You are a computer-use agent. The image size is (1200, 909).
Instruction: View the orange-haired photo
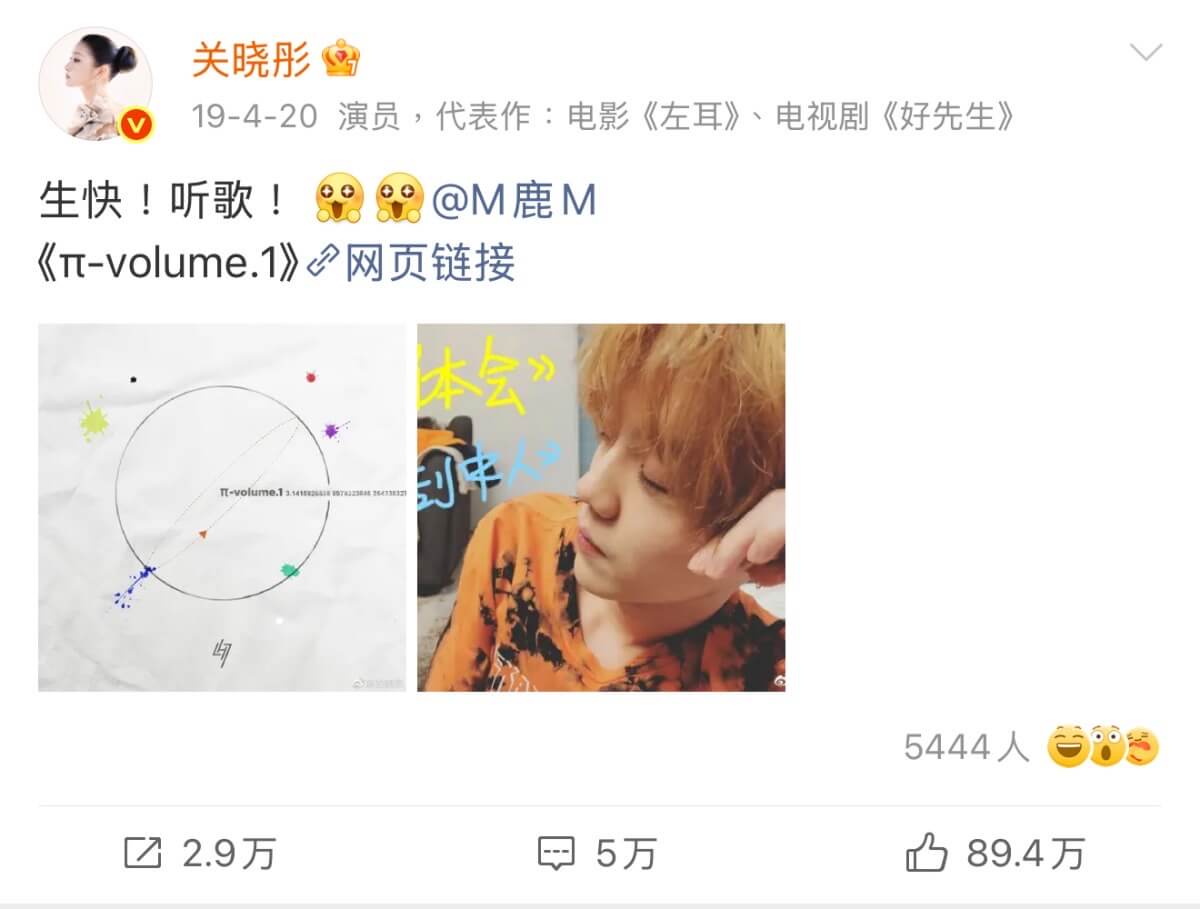[x=601, y=507]
